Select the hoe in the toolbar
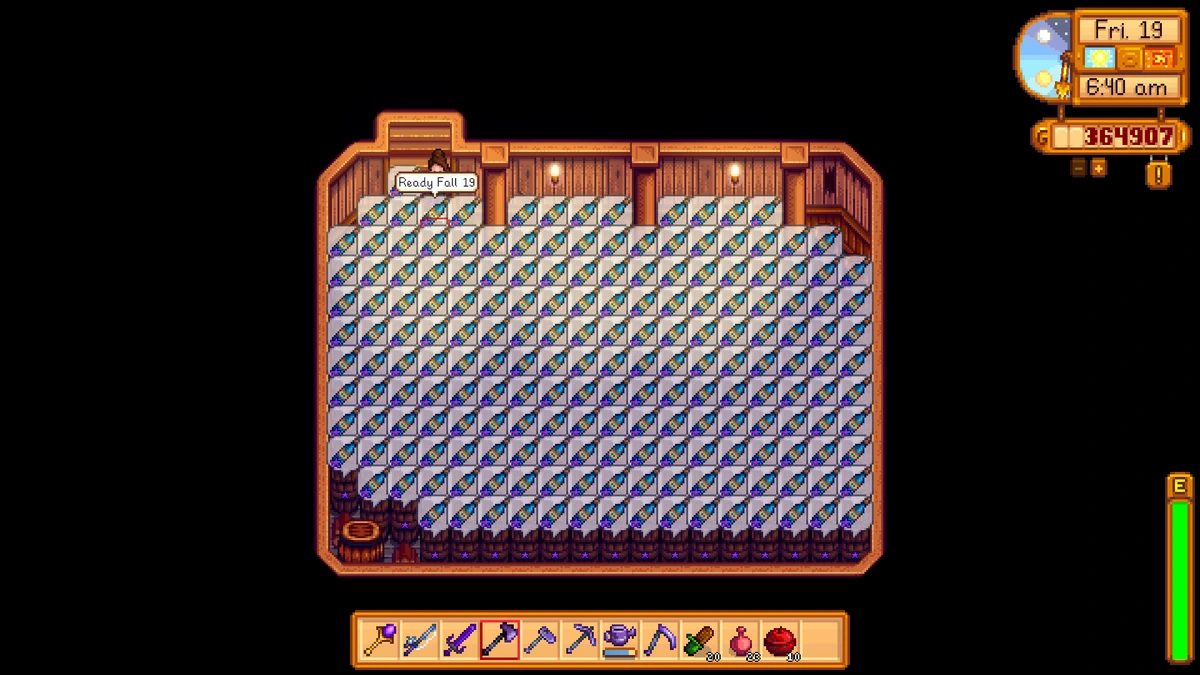 [540, 640]
